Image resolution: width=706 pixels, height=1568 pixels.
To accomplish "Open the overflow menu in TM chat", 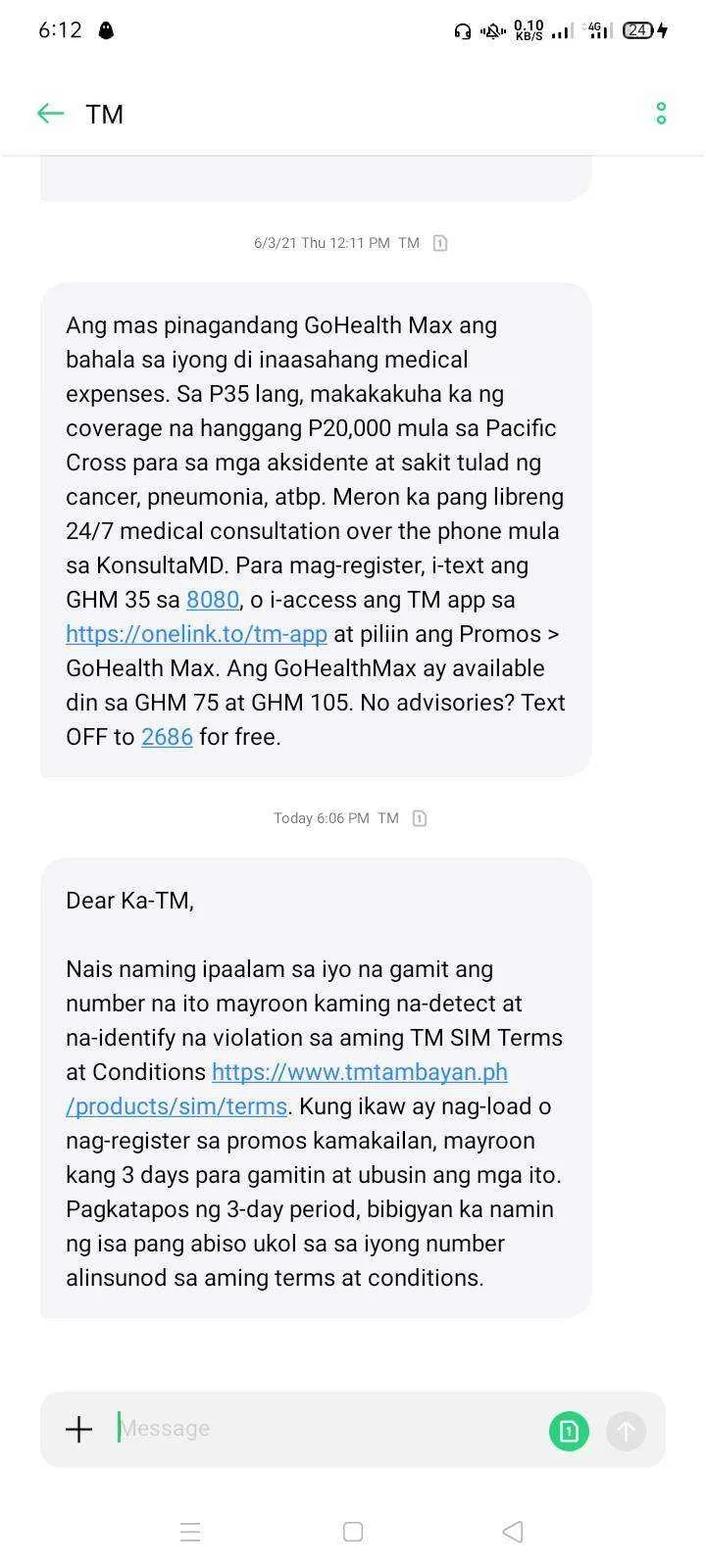I will pyautogui.click(x=661, y=114).
